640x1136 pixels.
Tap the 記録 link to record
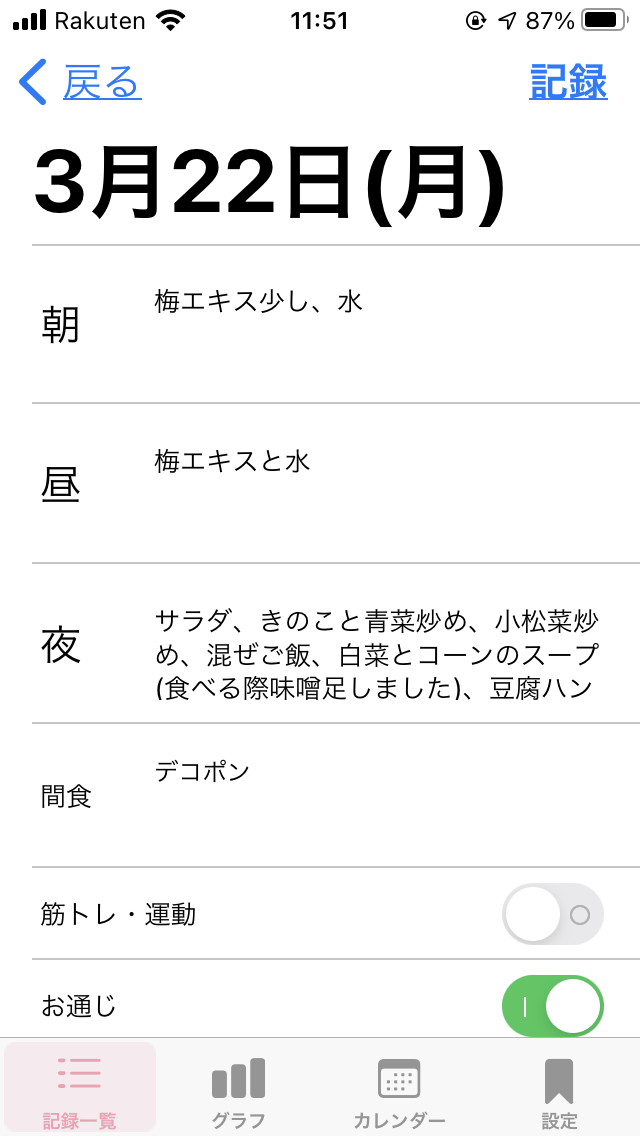(568, 83)
